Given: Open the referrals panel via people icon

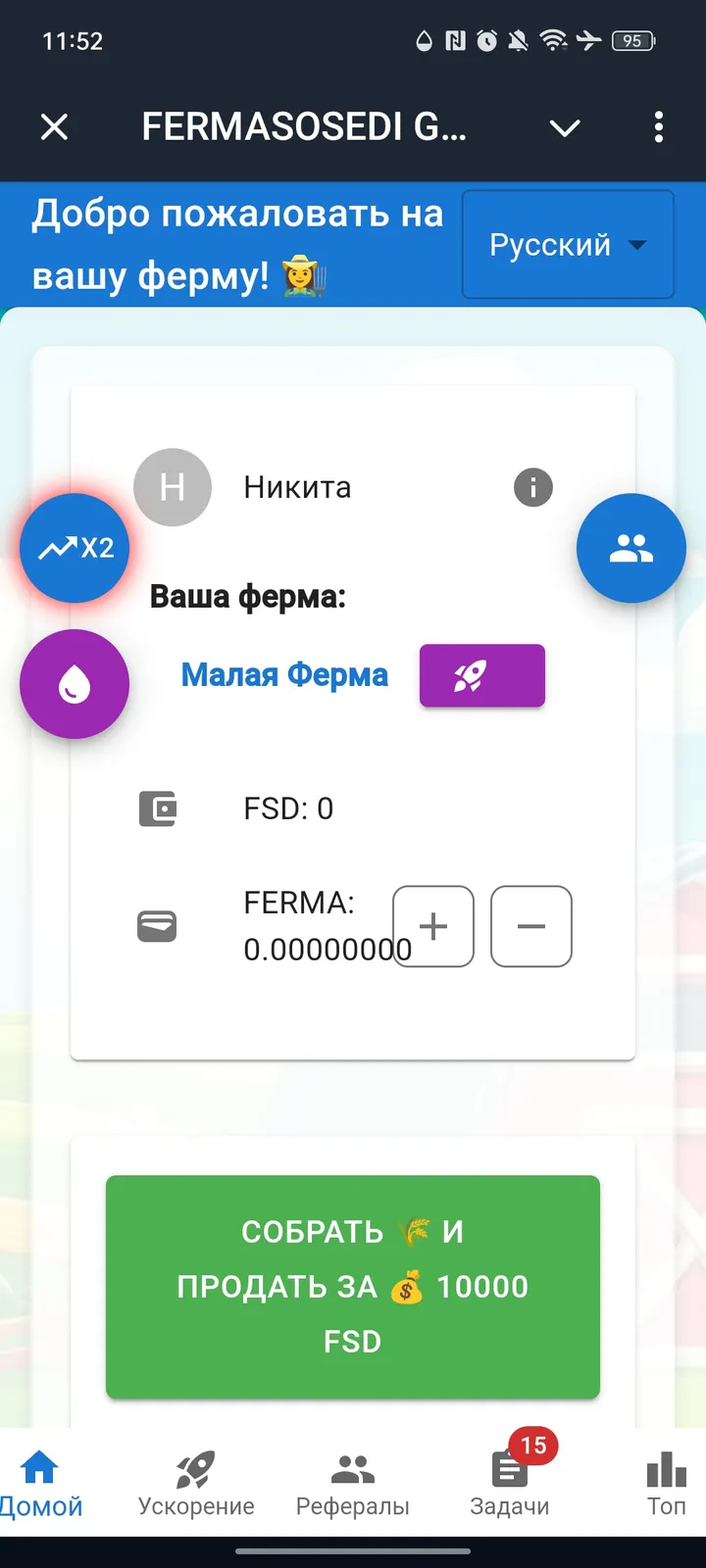Looking at the screenshot, I should pos(631,548).
